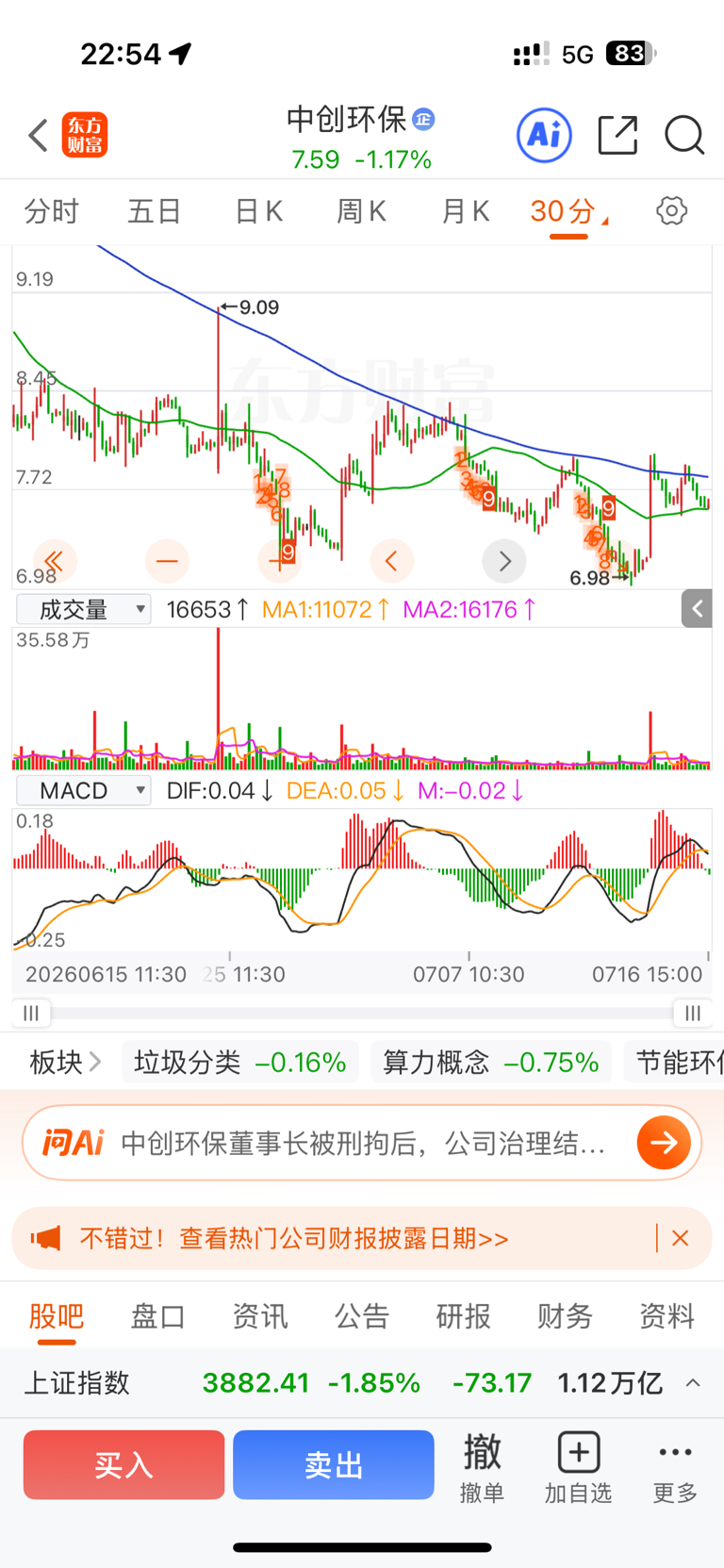Share this stock page
Screen dimensions: 724x1568
pyautogui.click(x=618, y=136)
